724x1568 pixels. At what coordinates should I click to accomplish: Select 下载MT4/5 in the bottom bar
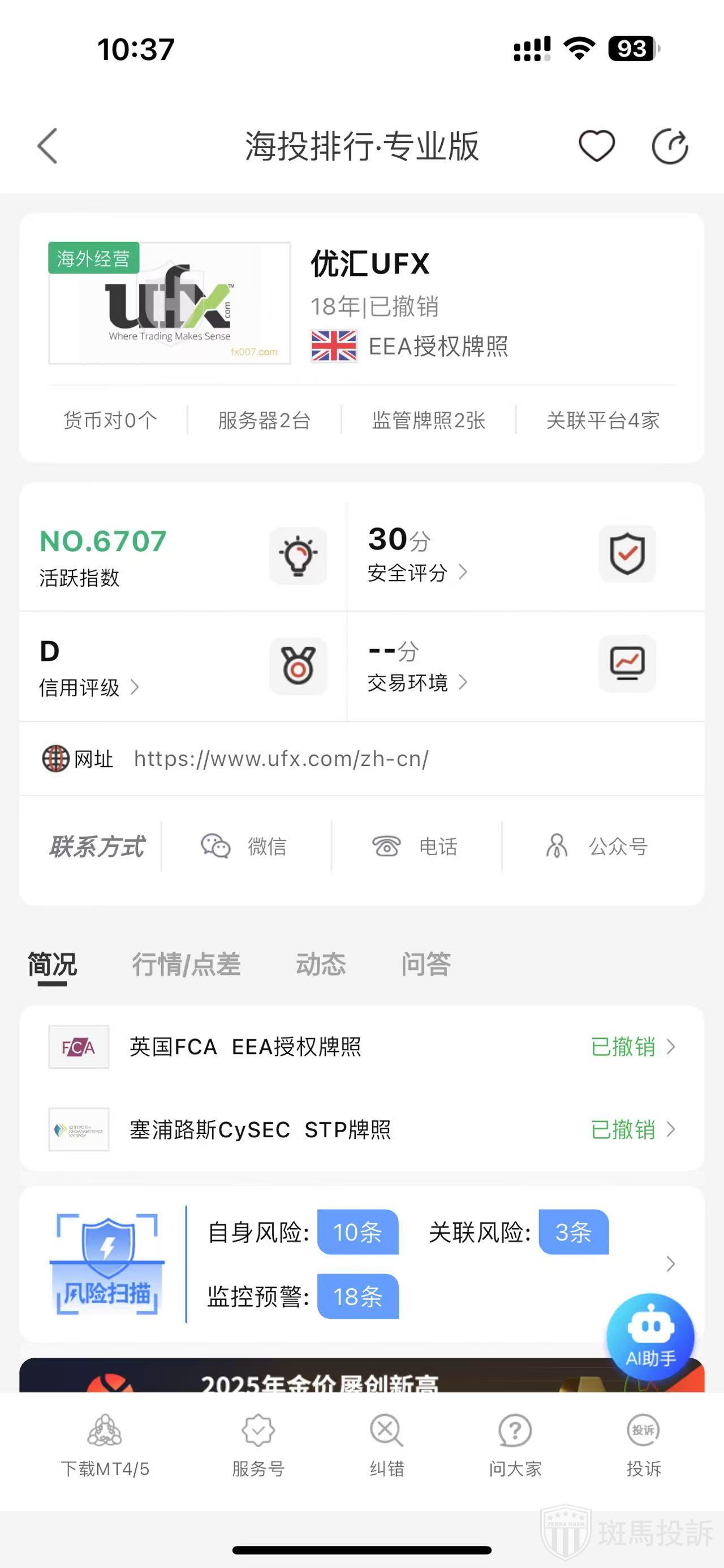pos(105,1446)
